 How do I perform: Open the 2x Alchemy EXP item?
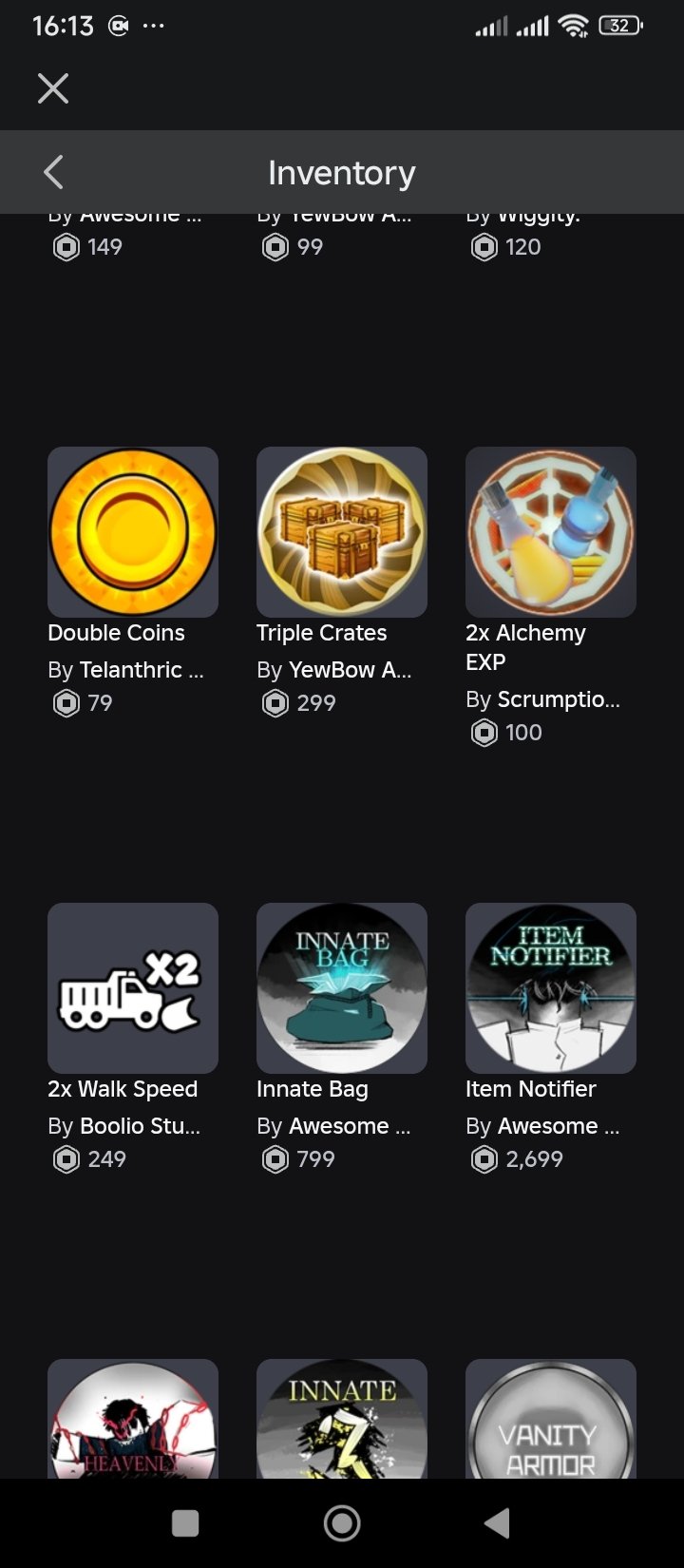[551, 532]
